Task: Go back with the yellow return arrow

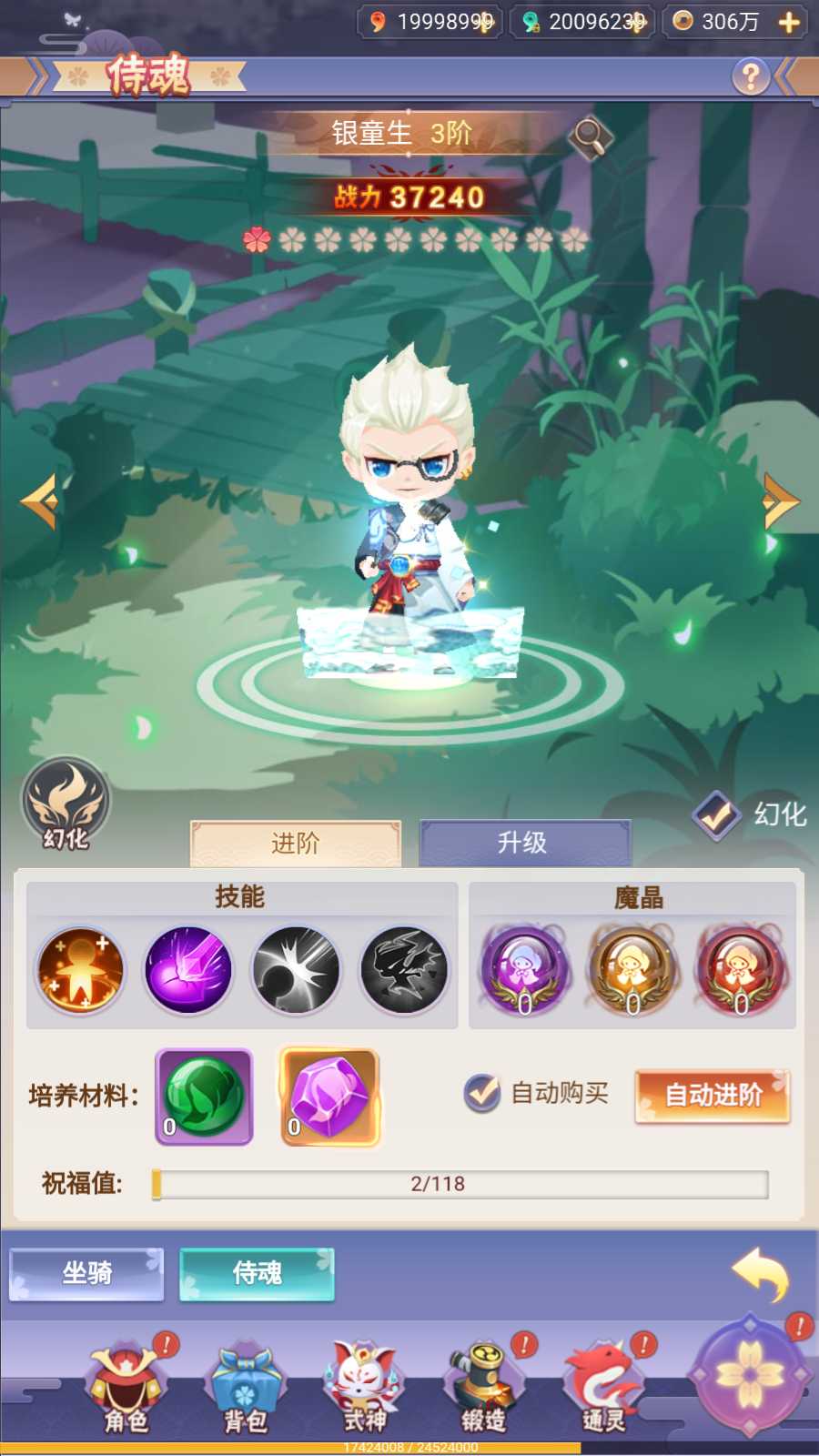Action: click(x=761, y=1274)
